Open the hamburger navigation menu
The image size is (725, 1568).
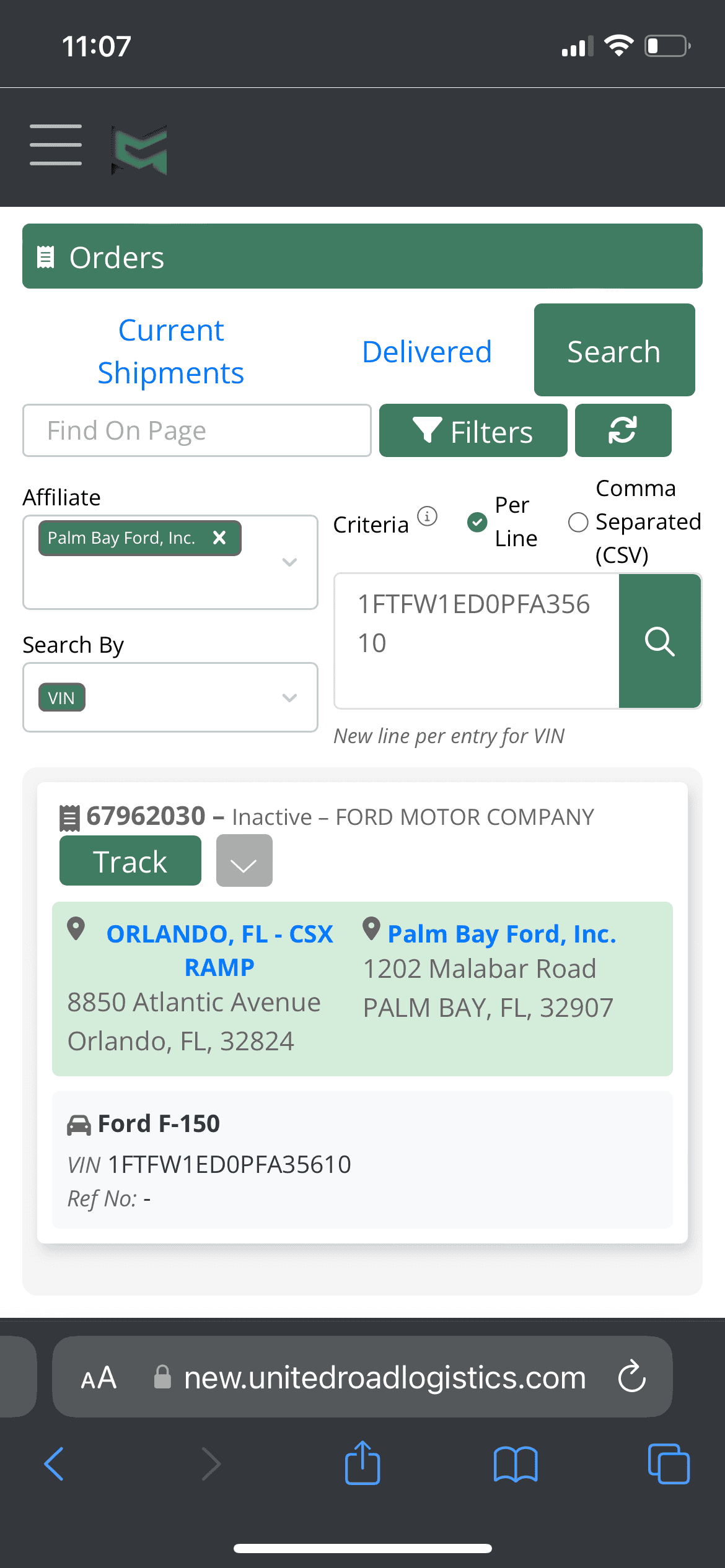[x=55, y=146]
